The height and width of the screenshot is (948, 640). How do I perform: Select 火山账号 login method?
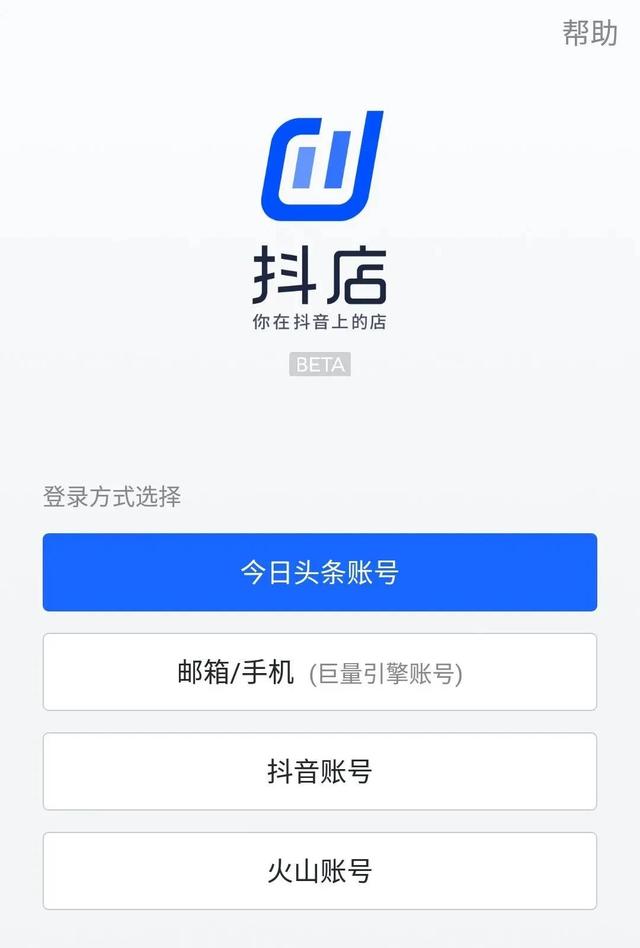pyautogui.click(x=319, y=871)
